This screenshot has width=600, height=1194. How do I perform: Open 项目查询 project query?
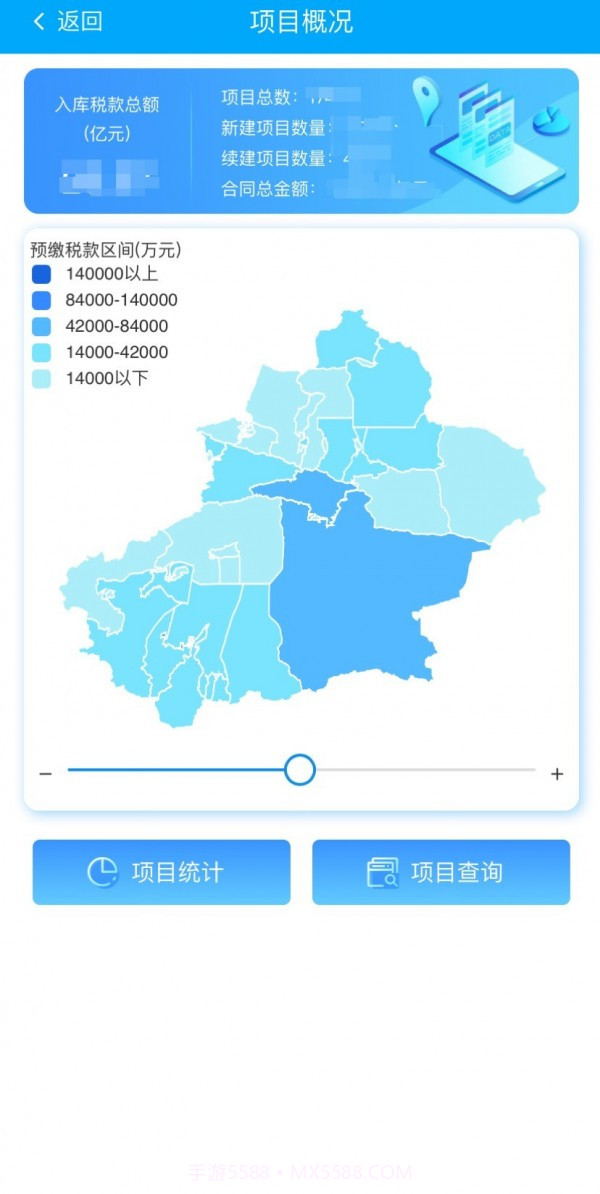pos(441,872)
